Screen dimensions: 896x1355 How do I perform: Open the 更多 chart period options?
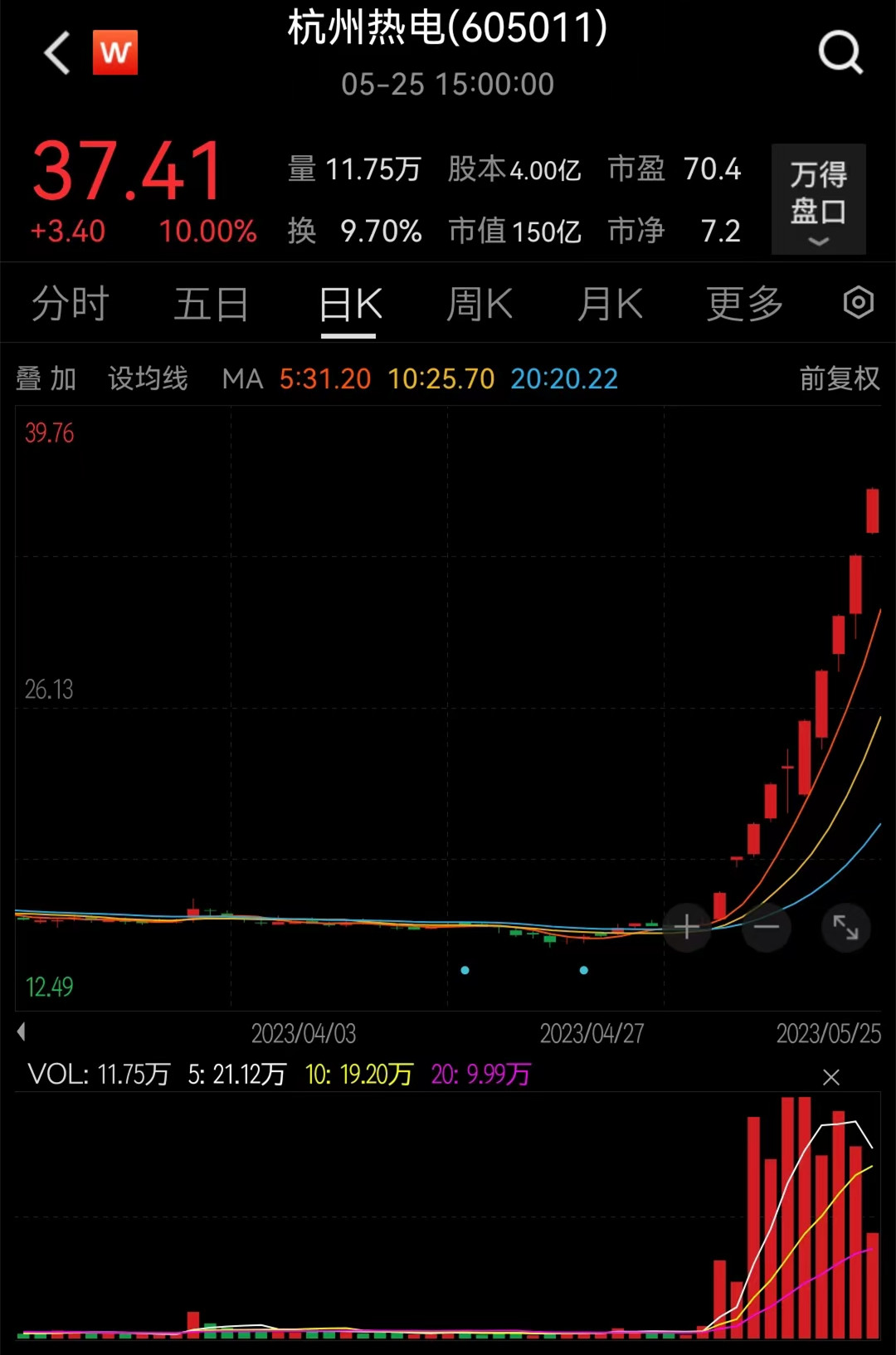click(x=744, y=304)
